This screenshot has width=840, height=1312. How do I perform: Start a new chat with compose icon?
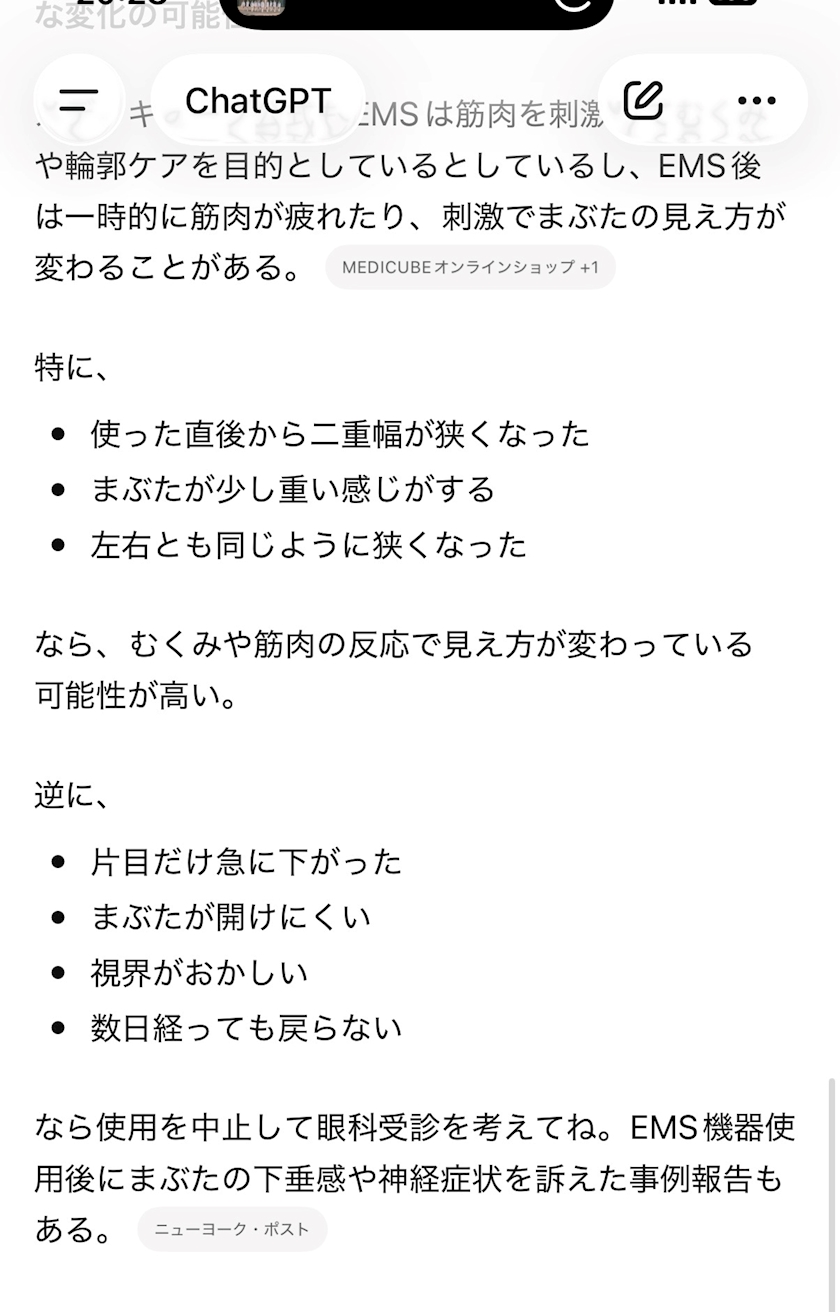[x=644, y=100]
